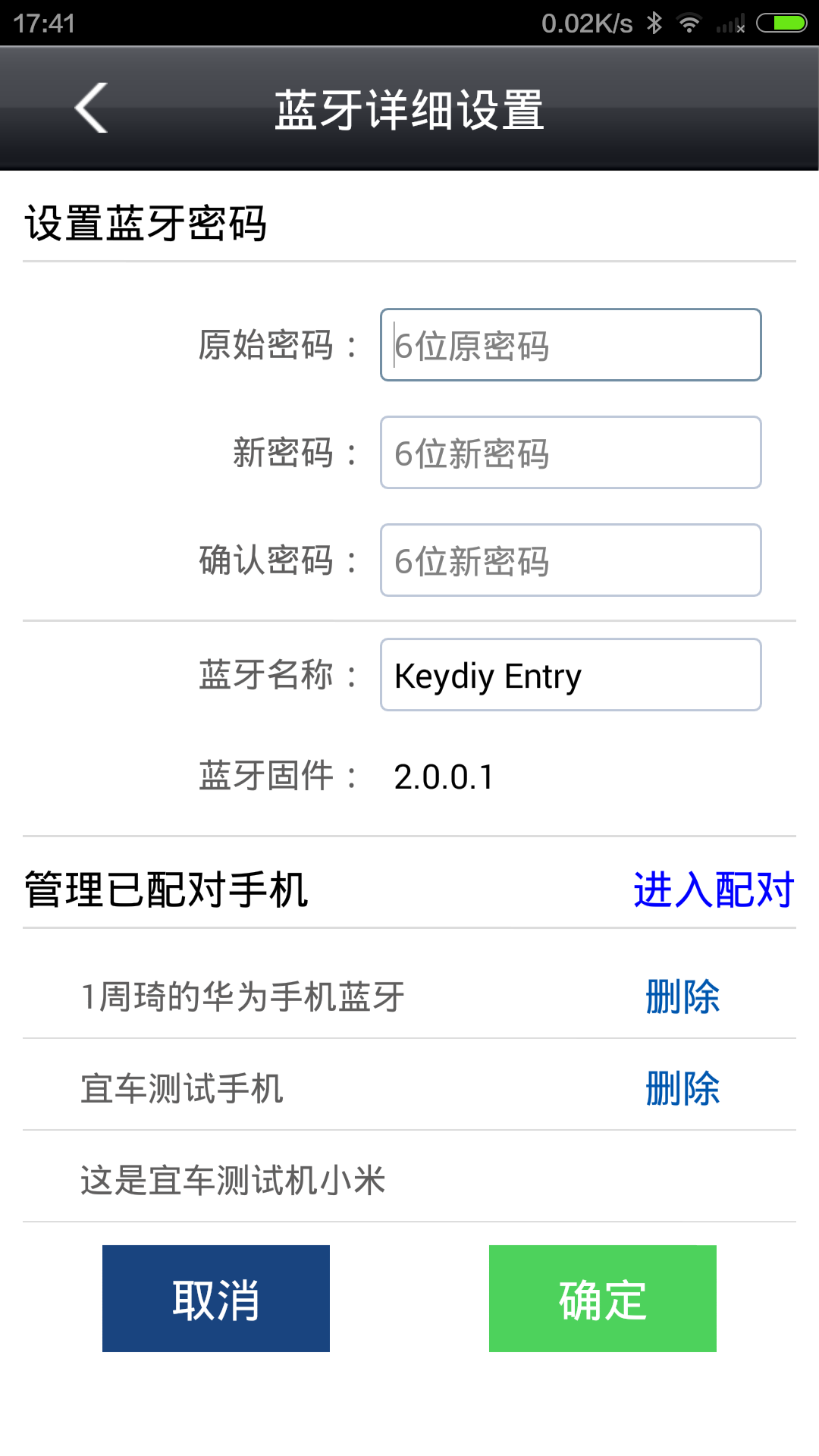
Task: Click the network speed indicator 0.02K/s
Action: tap(586, 23)
